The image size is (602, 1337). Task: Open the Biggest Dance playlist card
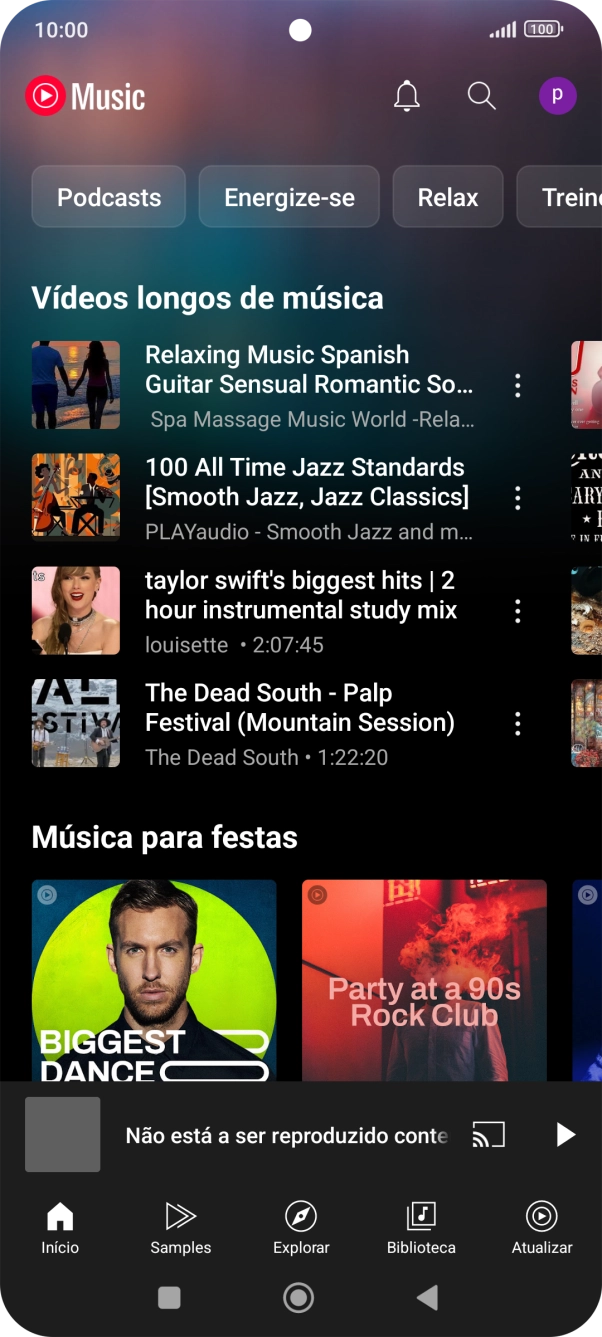tap(154, 980)
